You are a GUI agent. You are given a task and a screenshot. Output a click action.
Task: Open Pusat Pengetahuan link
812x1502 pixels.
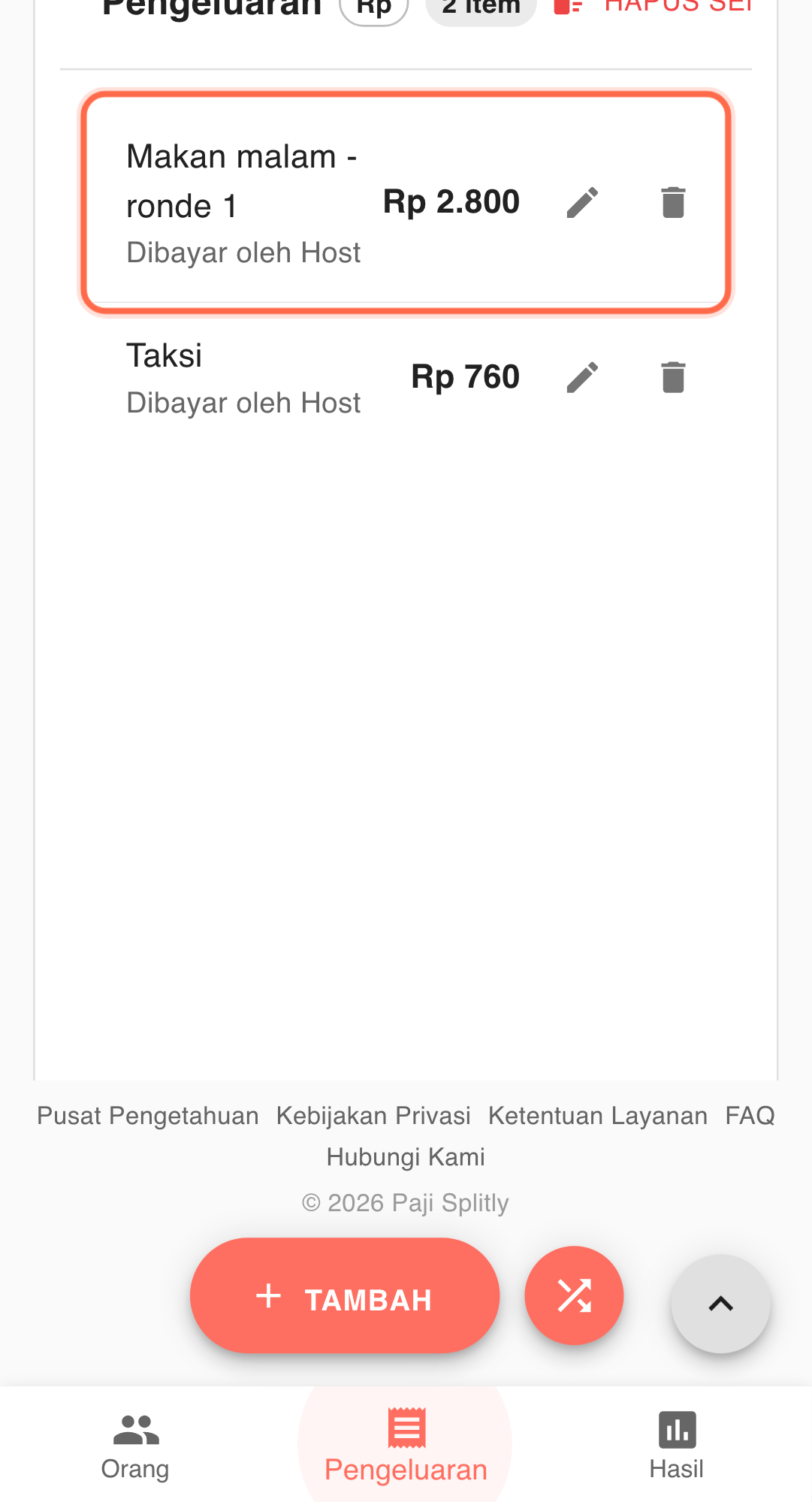[148, 1116]
